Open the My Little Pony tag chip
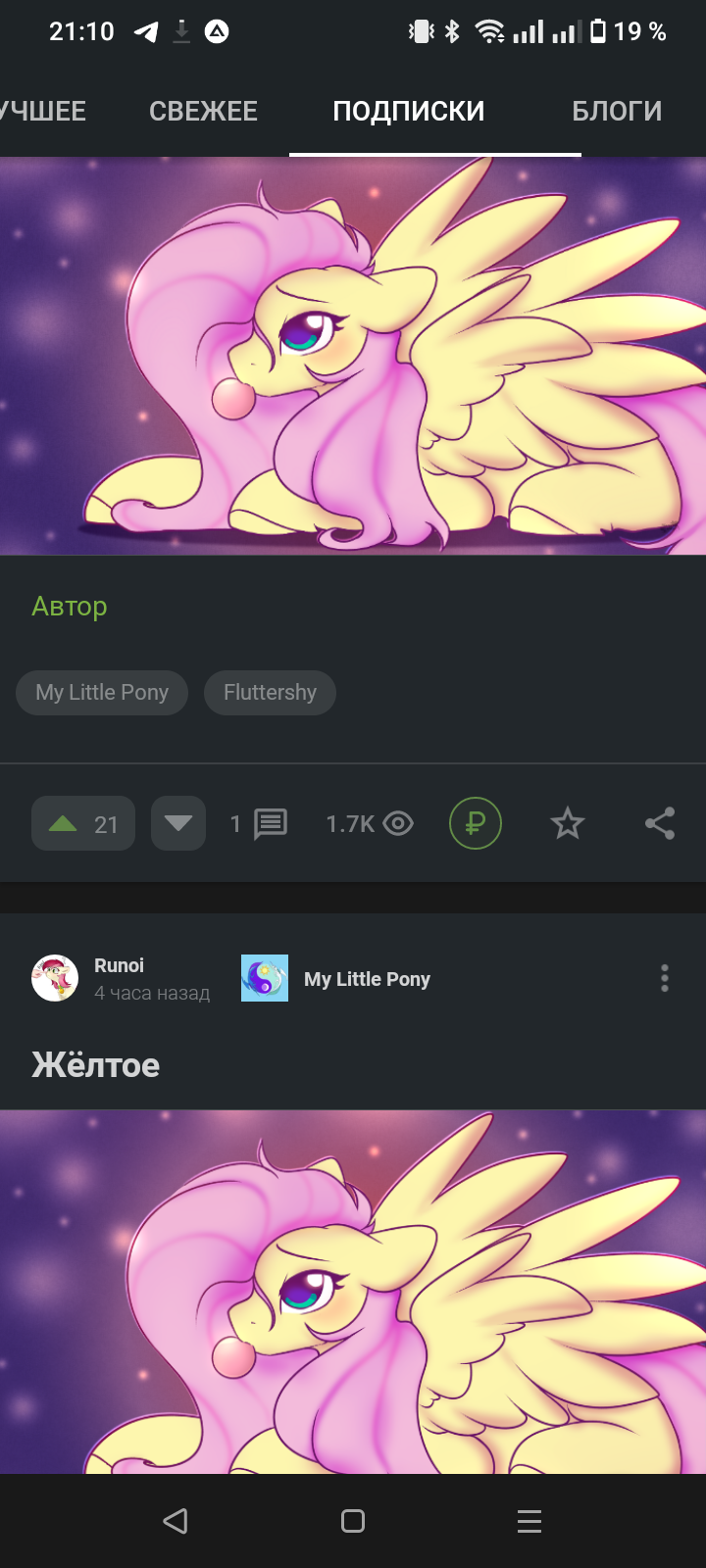 coord(102,693)
